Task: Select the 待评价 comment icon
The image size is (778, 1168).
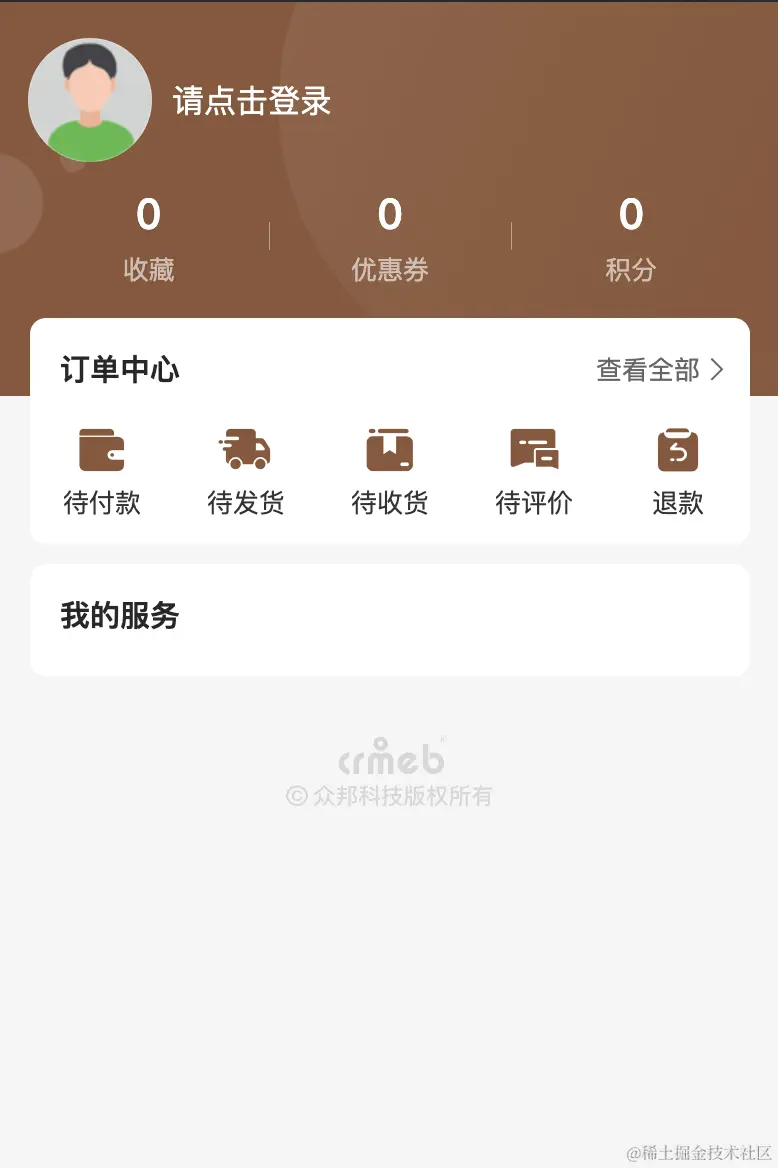Action: [533, 449]
